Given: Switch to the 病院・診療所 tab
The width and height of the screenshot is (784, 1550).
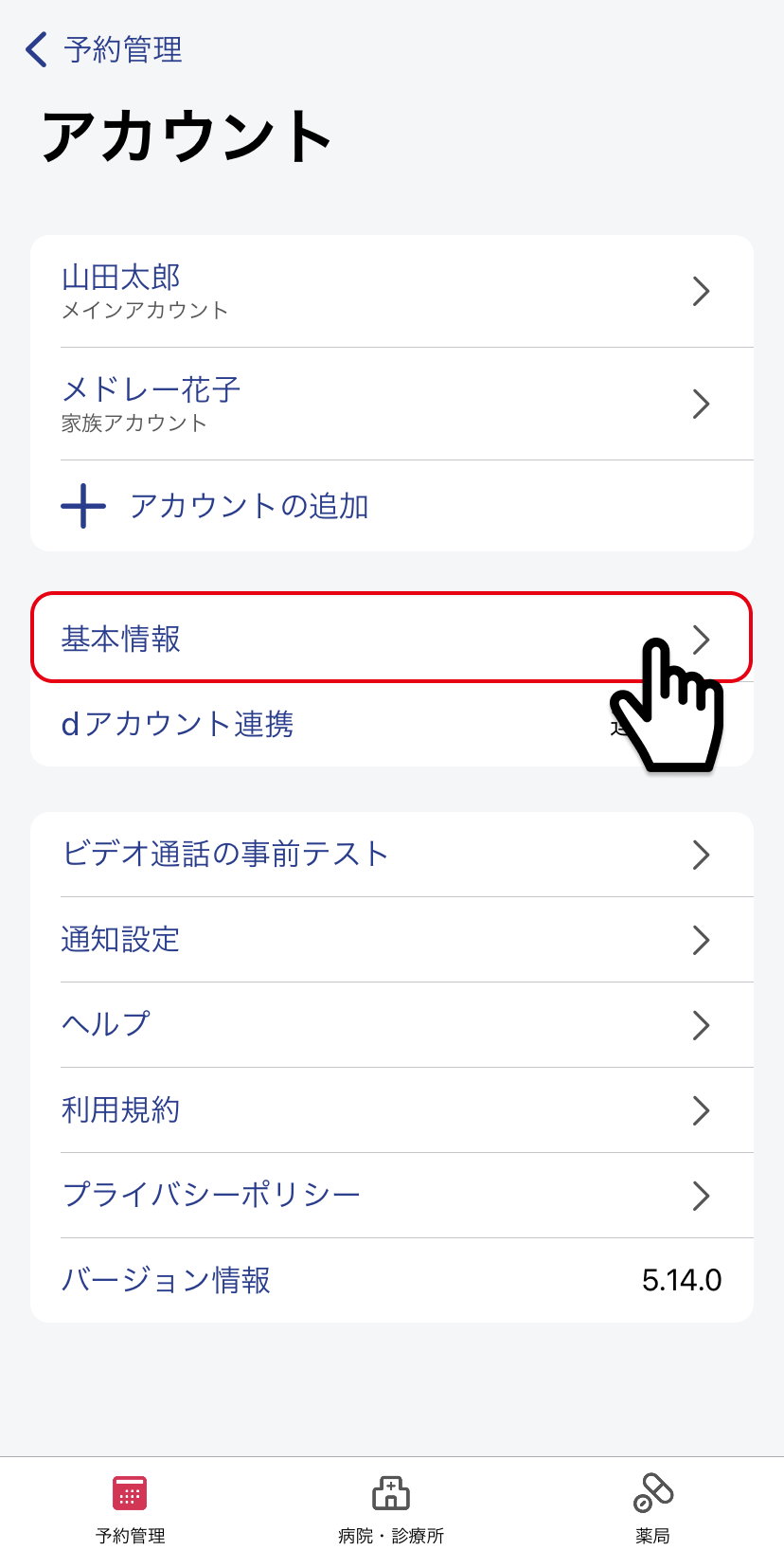Looking at the screenshot, I should (391, 1508).
